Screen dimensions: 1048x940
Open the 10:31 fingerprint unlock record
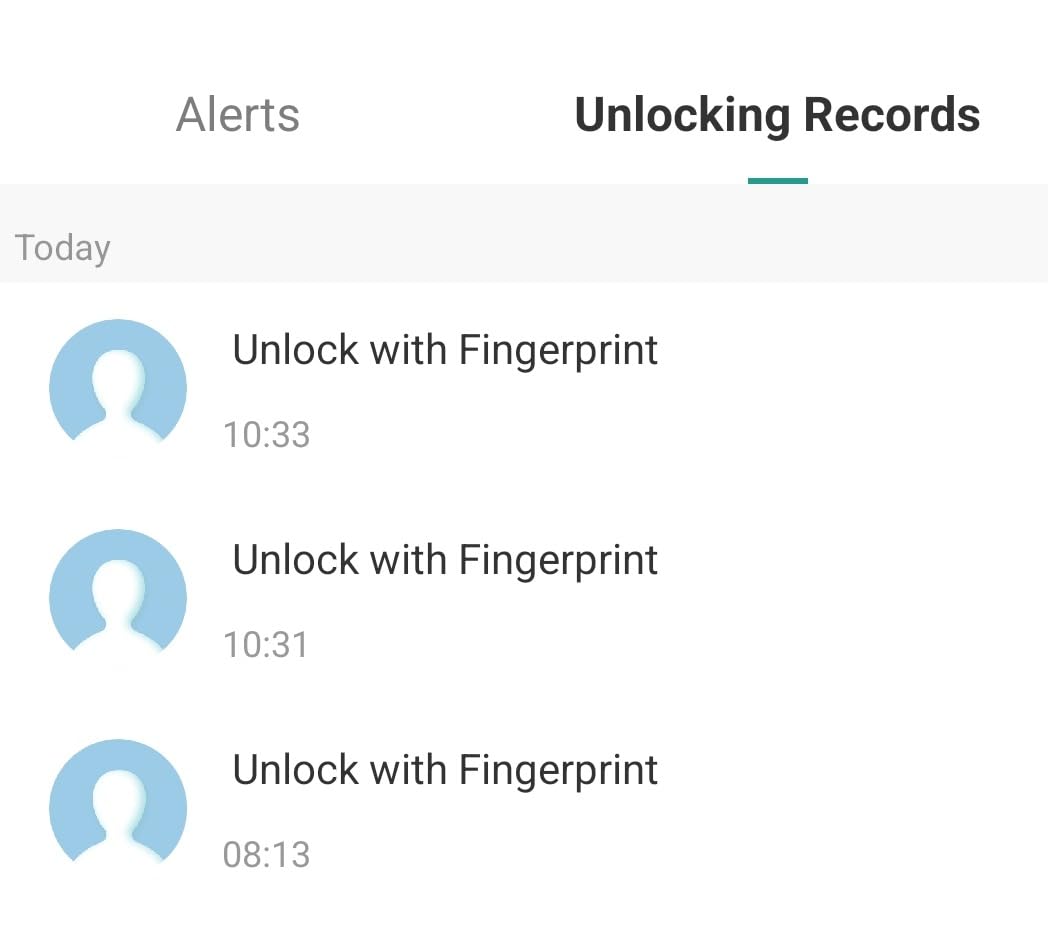point(524,598)
